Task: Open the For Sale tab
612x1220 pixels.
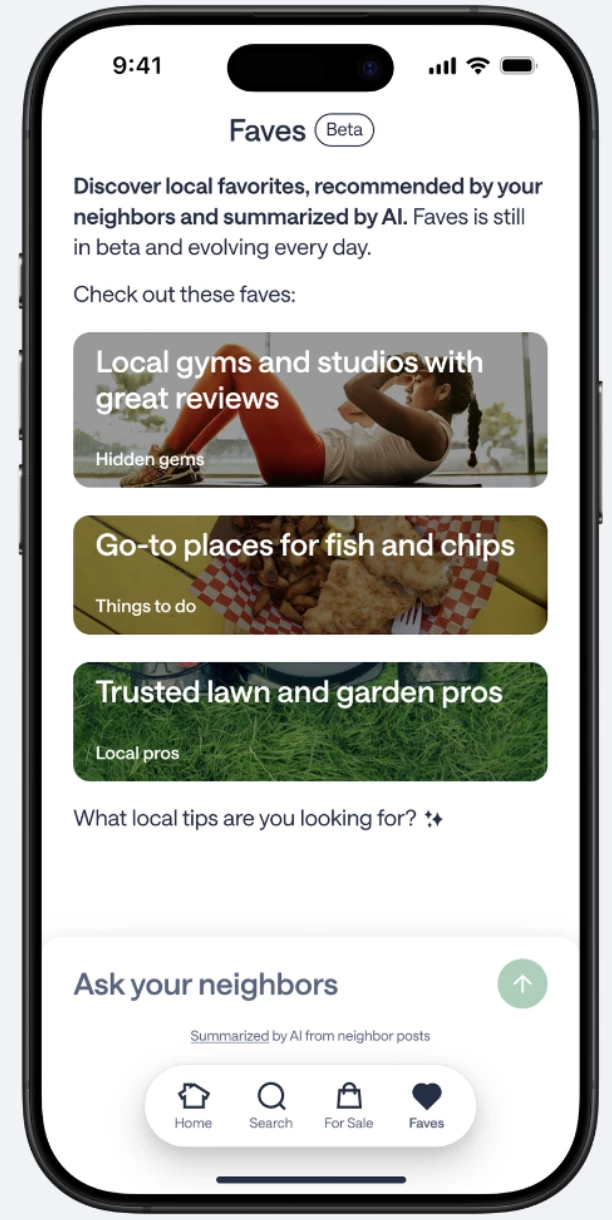Action: 348,1106
